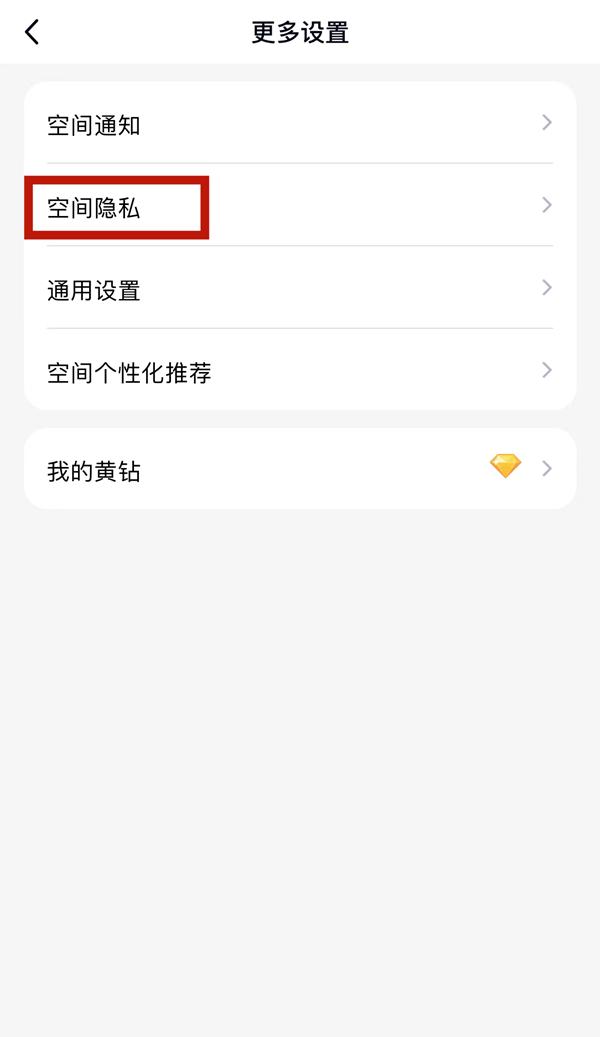The width and height of the screenshot is (600, 1037).
Task: Open 空间通知 settings
Action: (299, 124)
